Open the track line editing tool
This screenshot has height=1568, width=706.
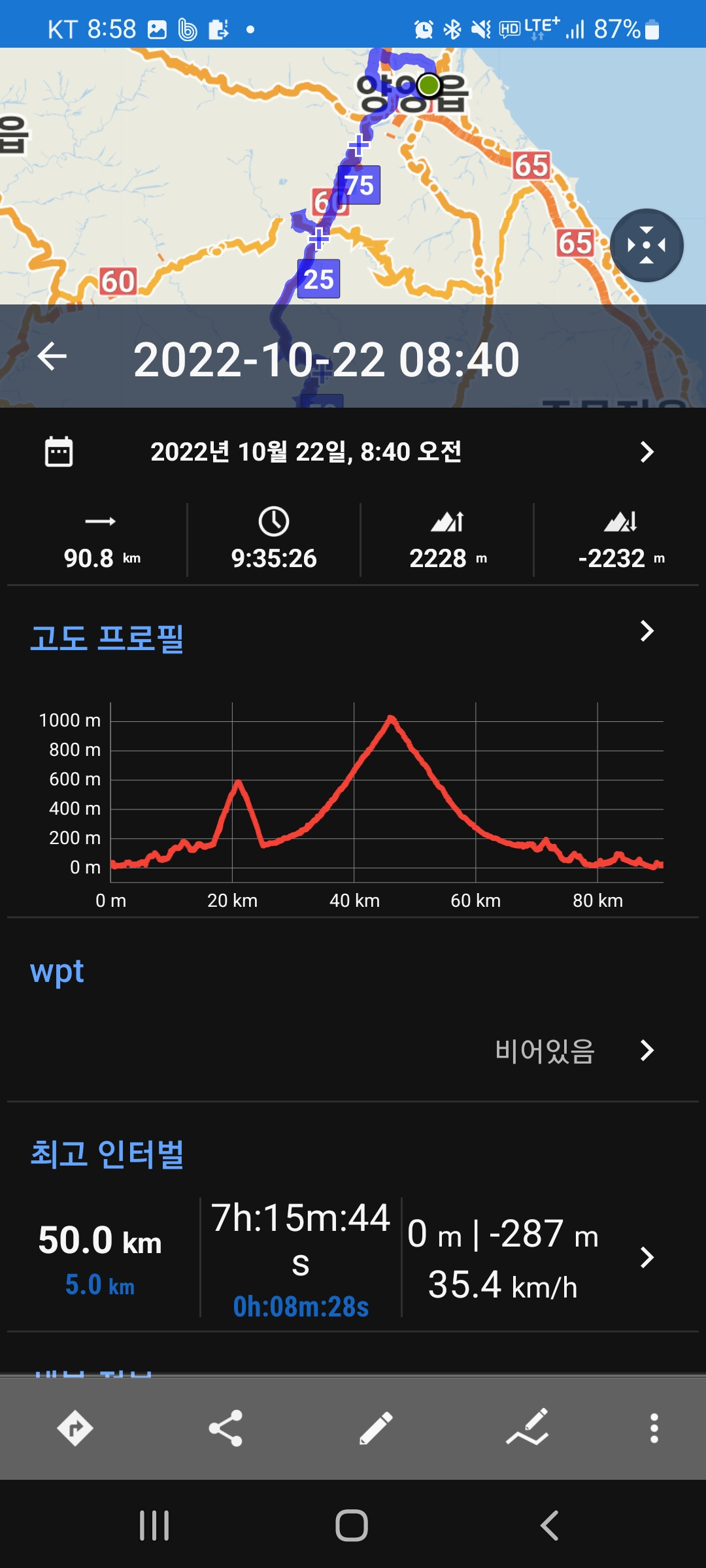coord(527,1428)
